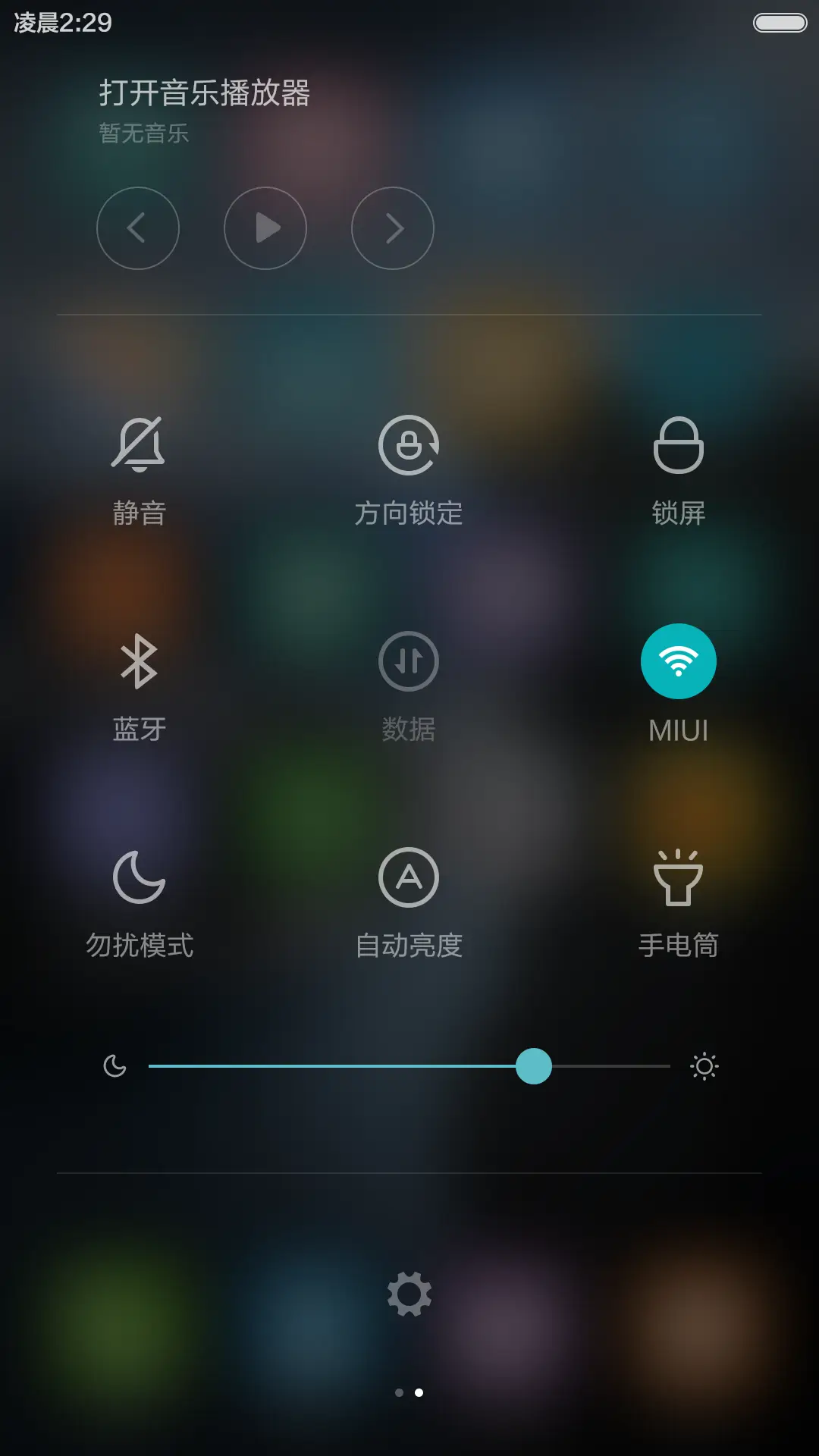Tap the clock showing 凌晨2:29
819x1456 pixels.
click(x=63, y=23)
